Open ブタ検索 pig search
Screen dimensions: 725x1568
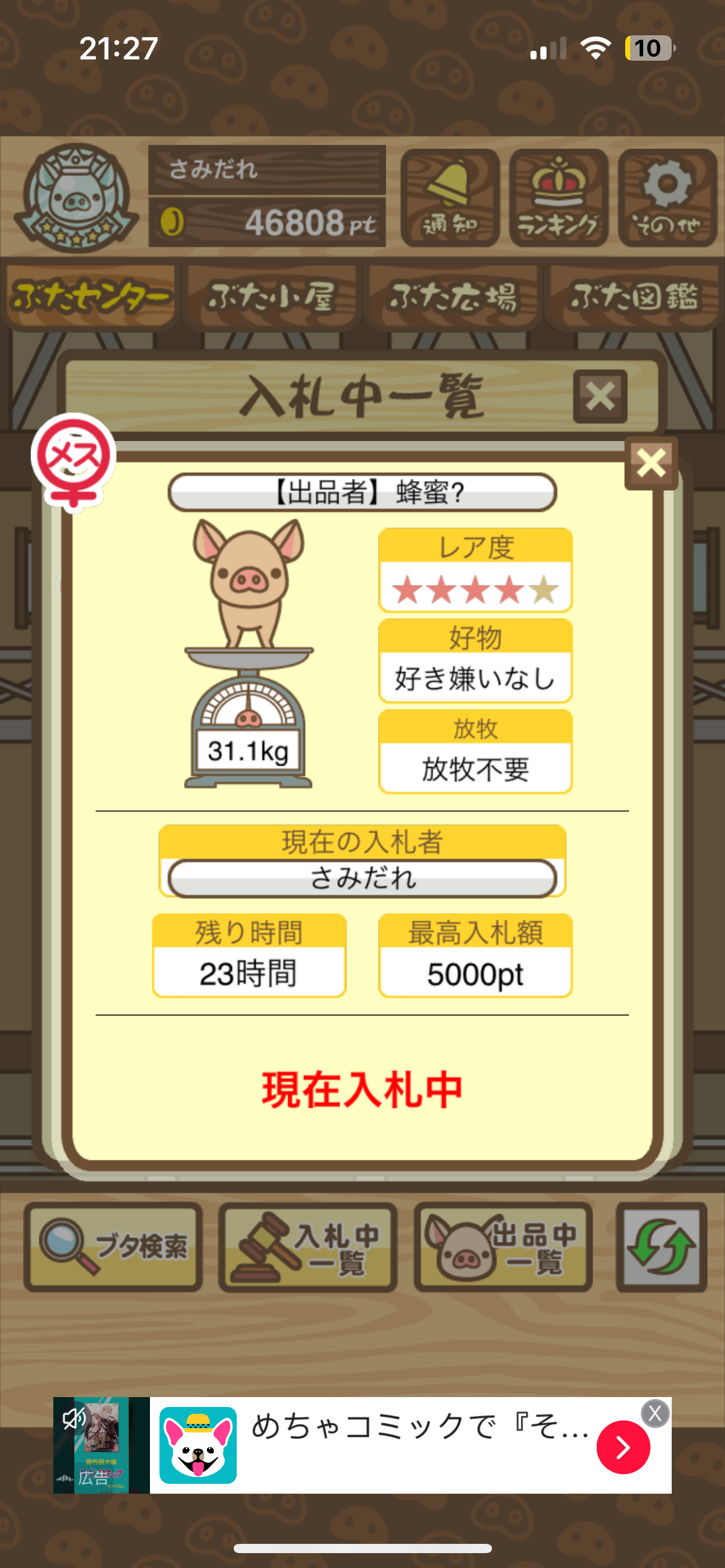click(x=113, y=1247)
